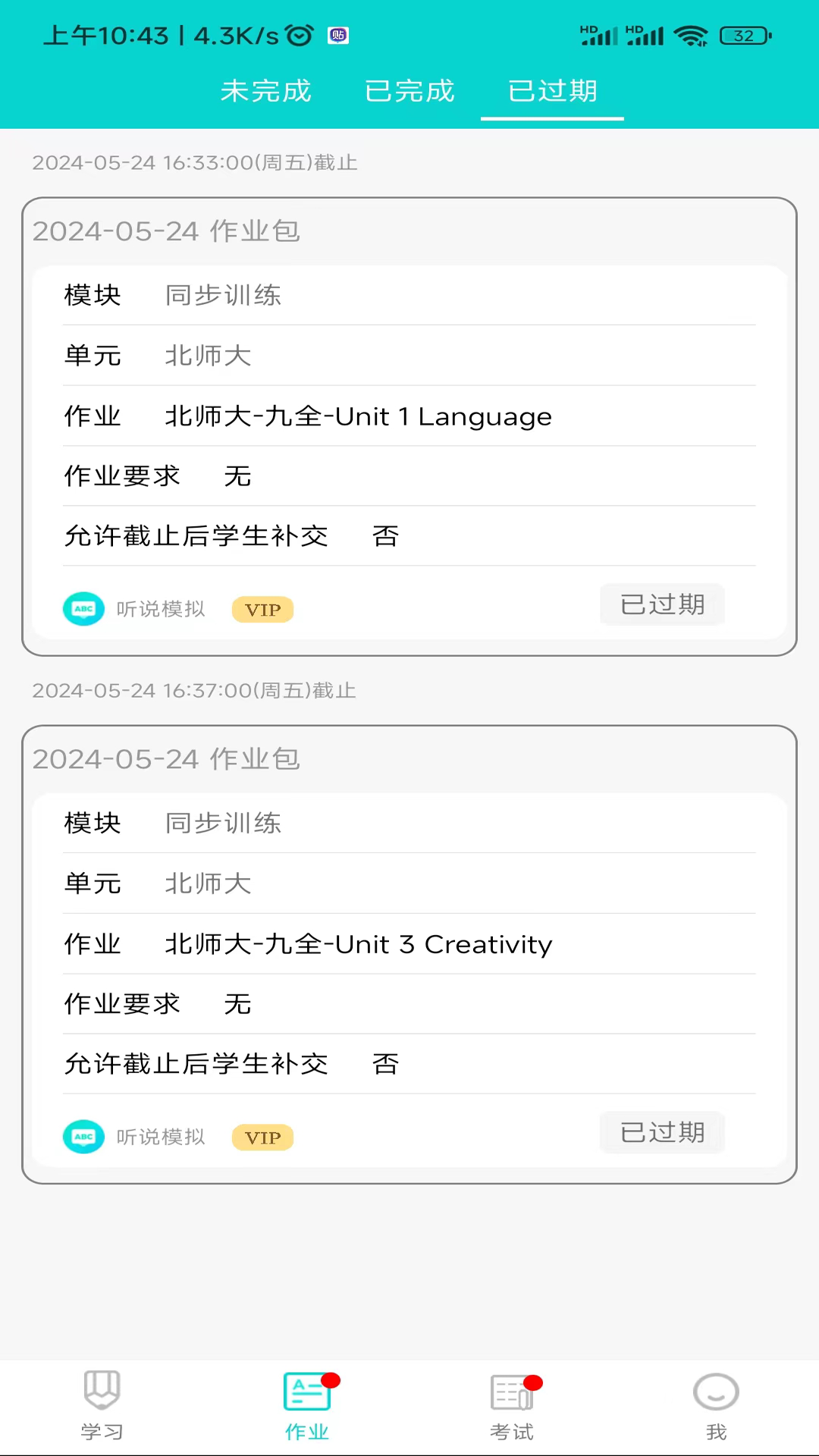
Task: Expand the second 2024-05-24 作业包 card
Action: [x=166, y=759]
